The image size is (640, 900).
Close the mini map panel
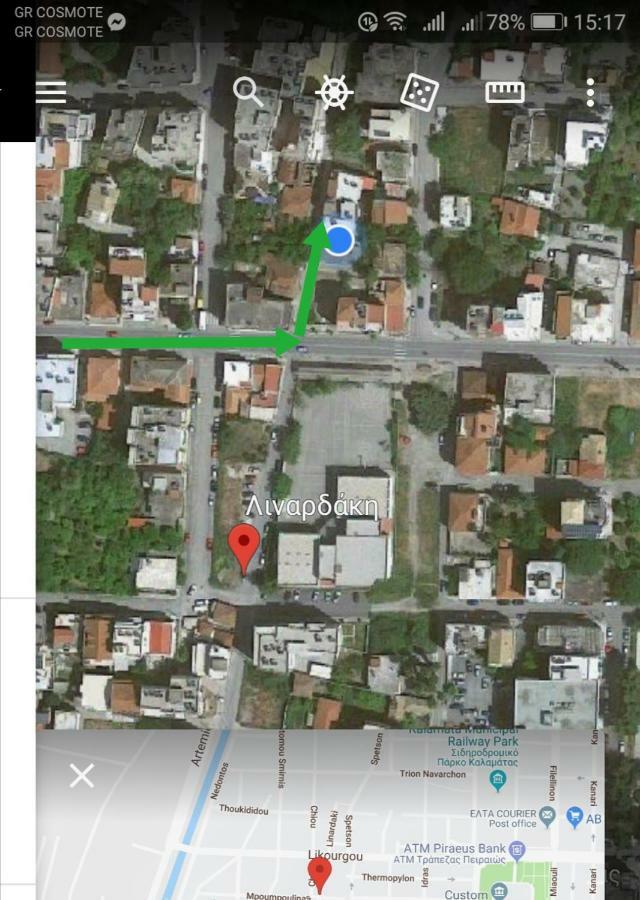(82, 775)
